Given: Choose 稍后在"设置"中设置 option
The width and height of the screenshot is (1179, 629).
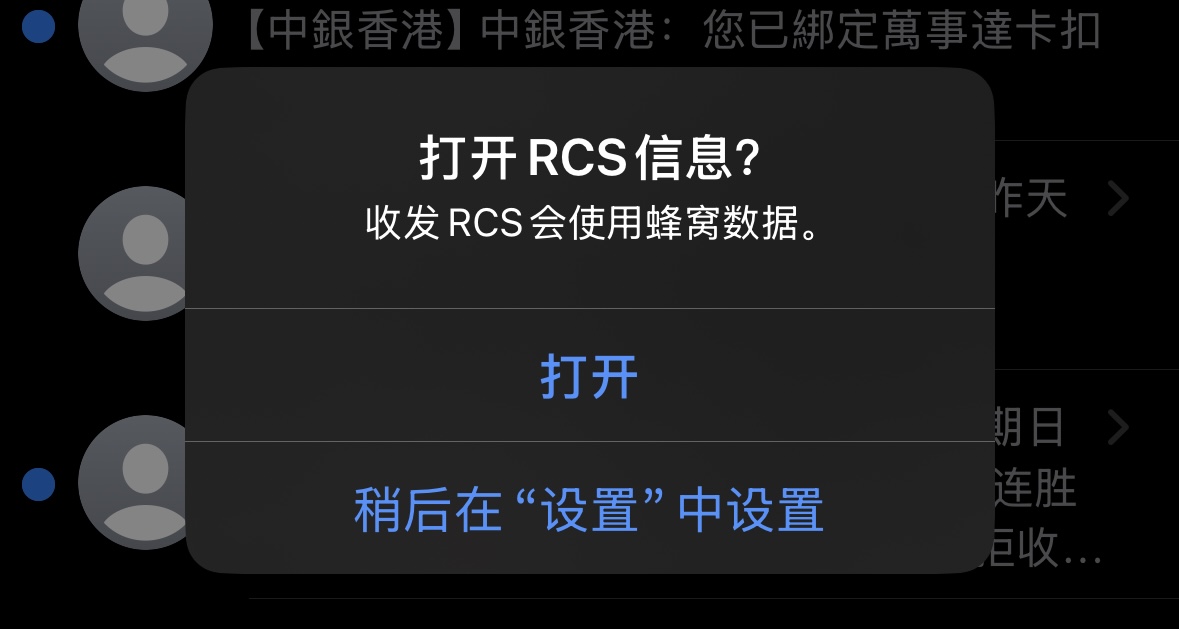Looking at the screenshot, I should pyautogui.click(x=589, y=509).
